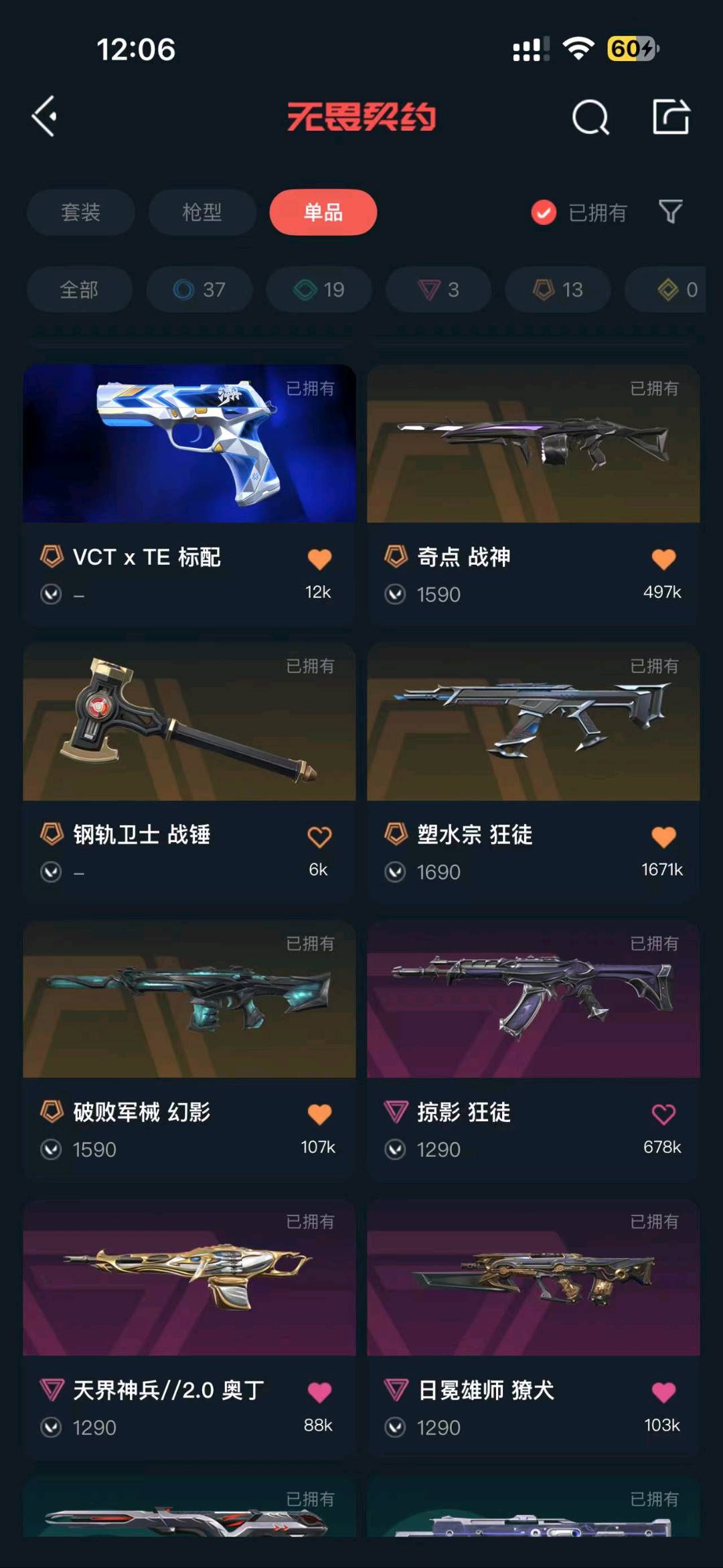Filter by the orange tier chip 13

(558, 289)
